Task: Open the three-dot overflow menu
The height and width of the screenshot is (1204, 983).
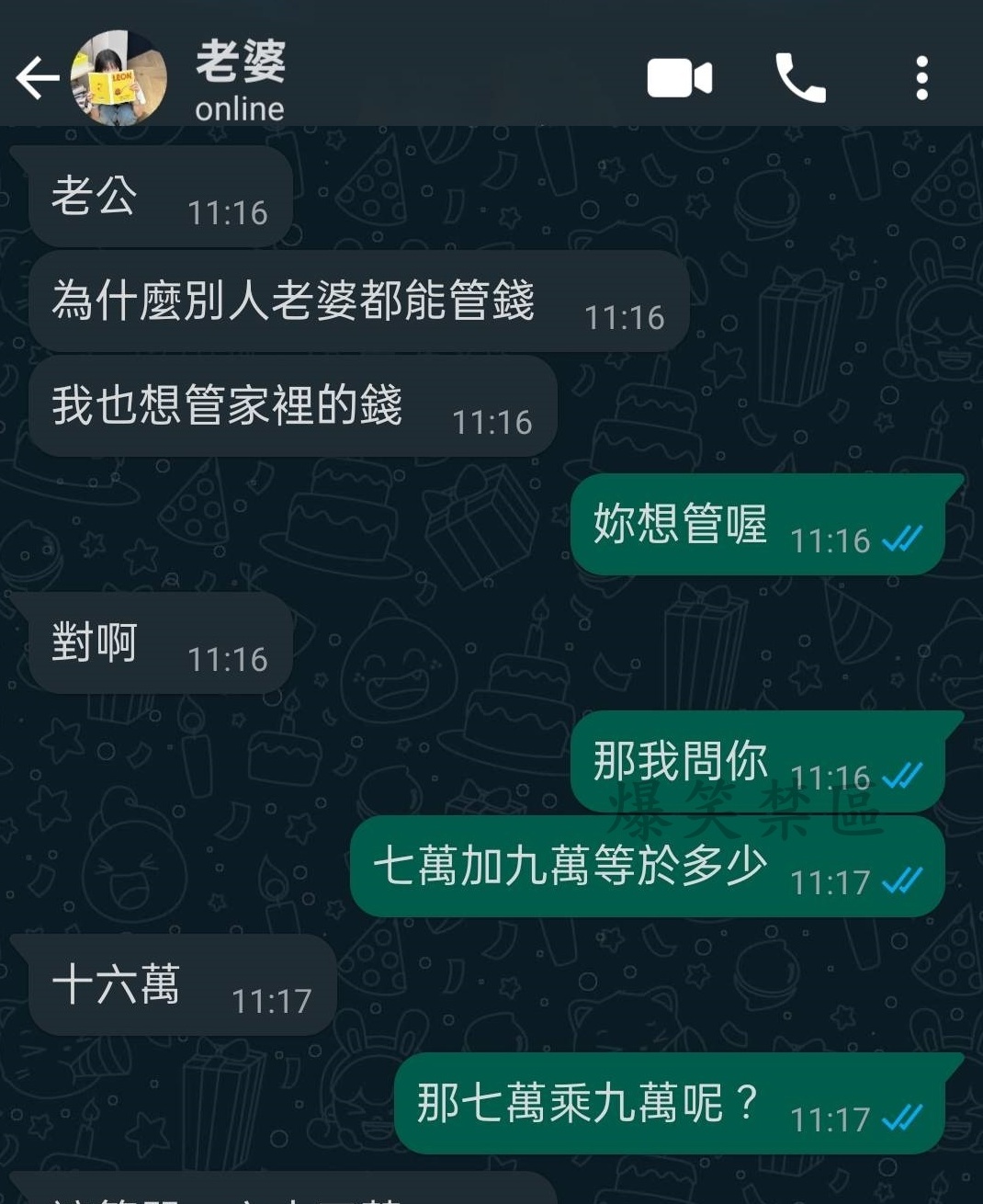Action: 921,78
